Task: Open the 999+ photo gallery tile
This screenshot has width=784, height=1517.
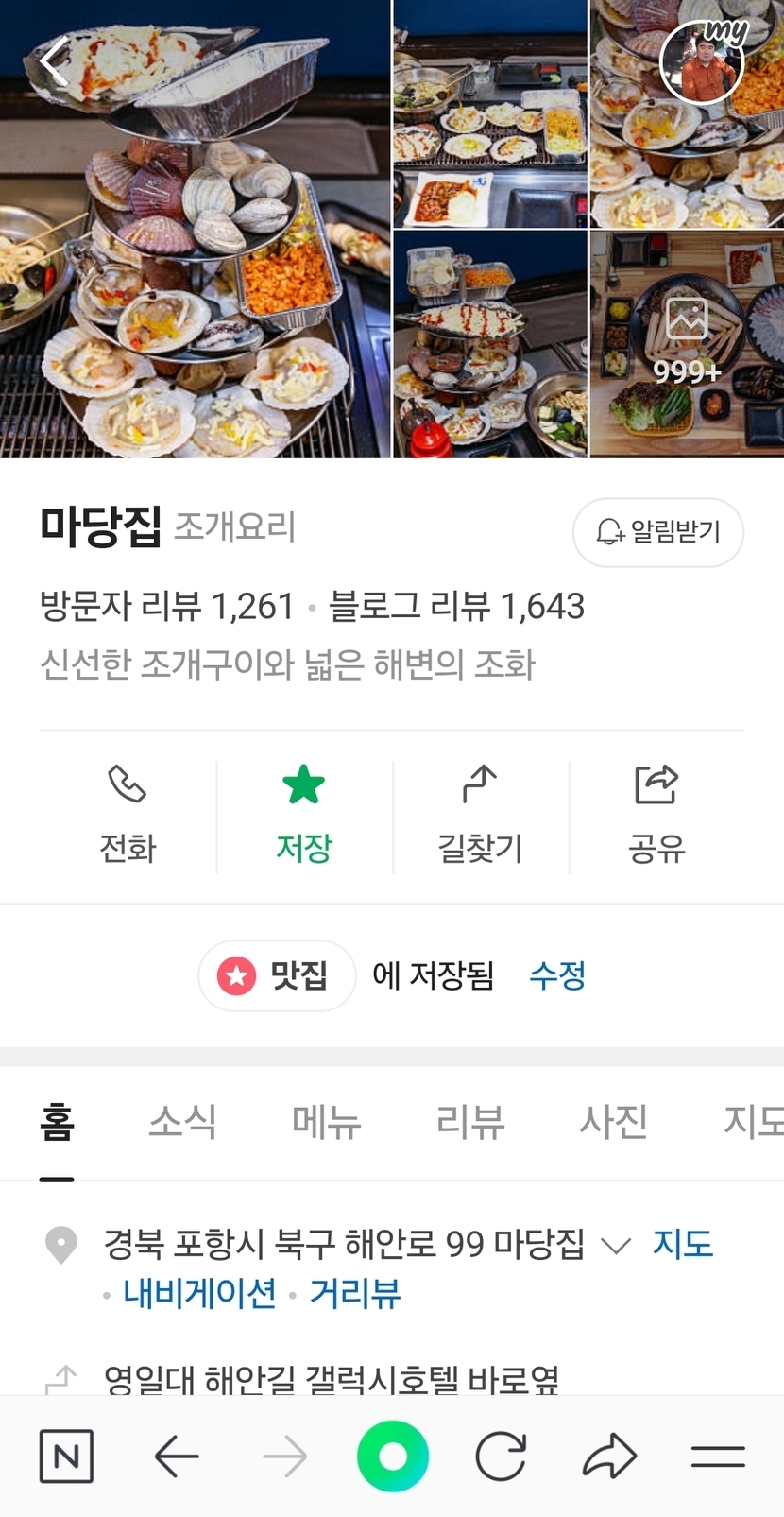Action: (687, 343)
